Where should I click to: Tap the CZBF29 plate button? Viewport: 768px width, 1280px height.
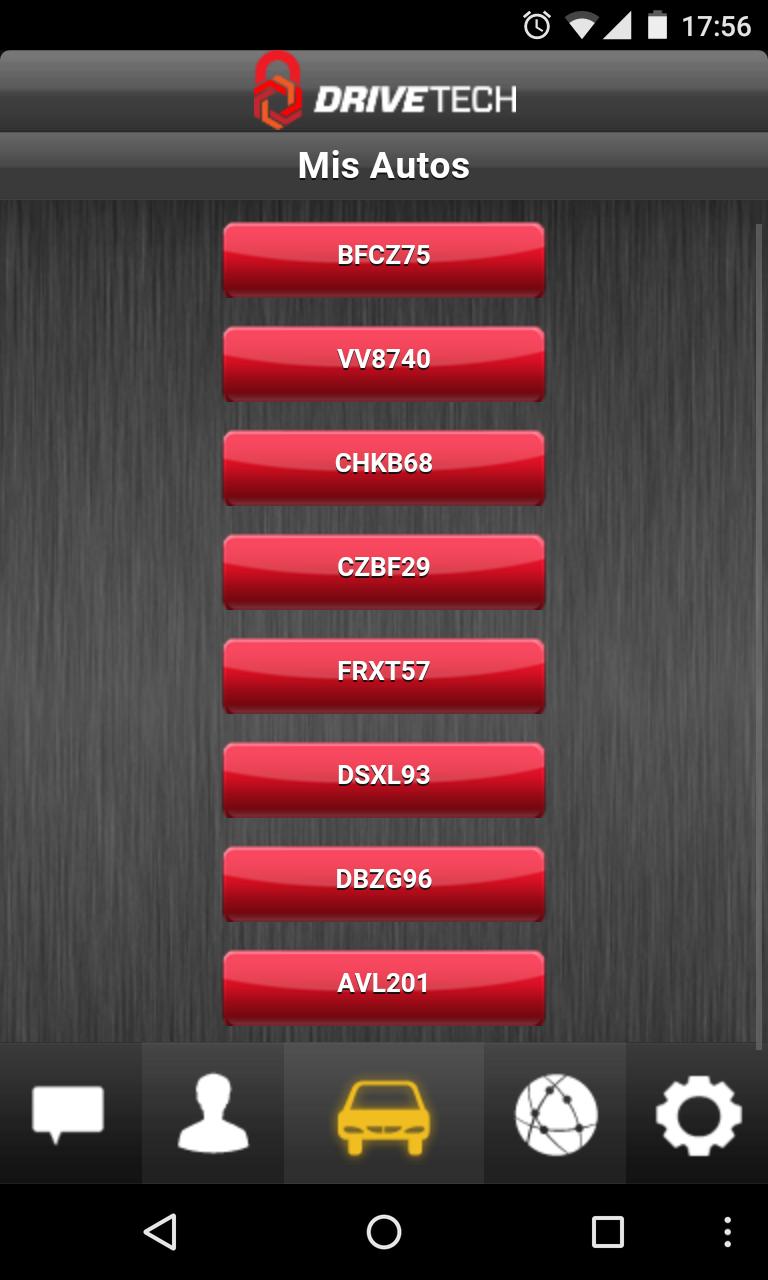tap(383, 570)
